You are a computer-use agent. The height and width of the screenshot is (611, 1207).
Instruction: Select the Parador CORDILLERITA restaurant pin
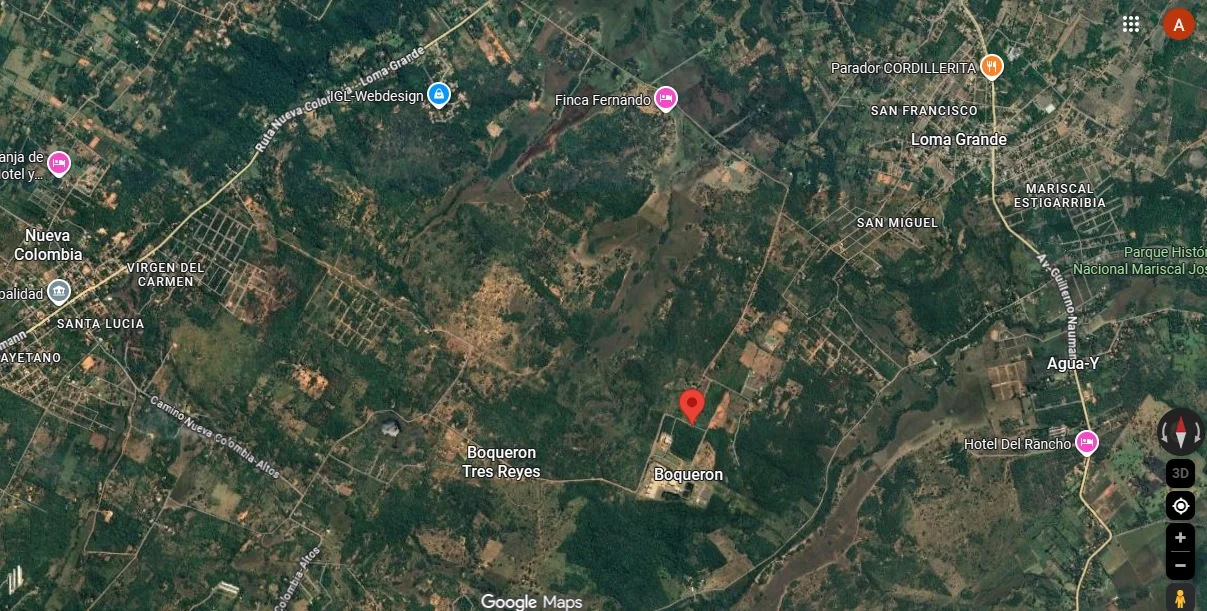[991, 67]
